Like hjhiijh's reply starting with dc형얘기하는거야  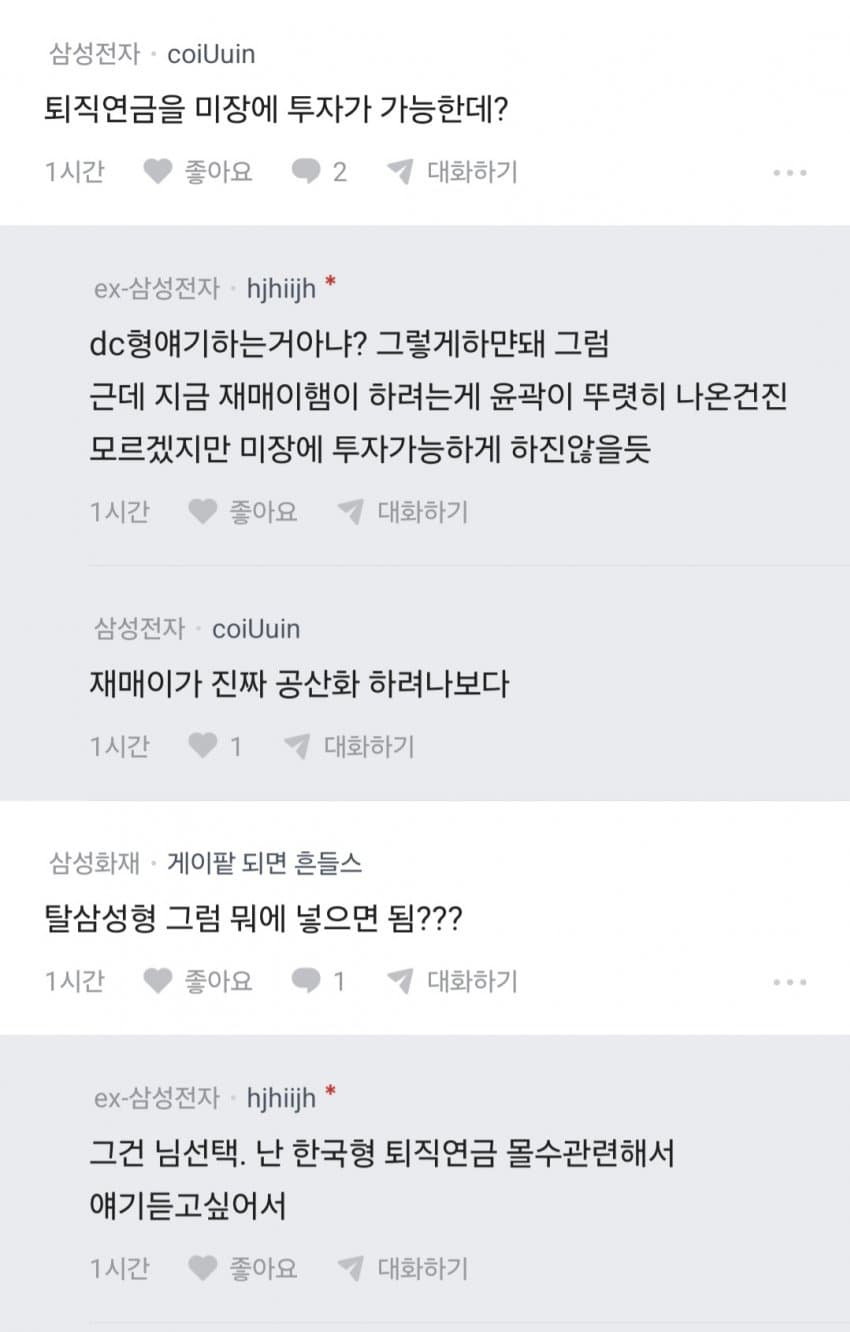243,513
